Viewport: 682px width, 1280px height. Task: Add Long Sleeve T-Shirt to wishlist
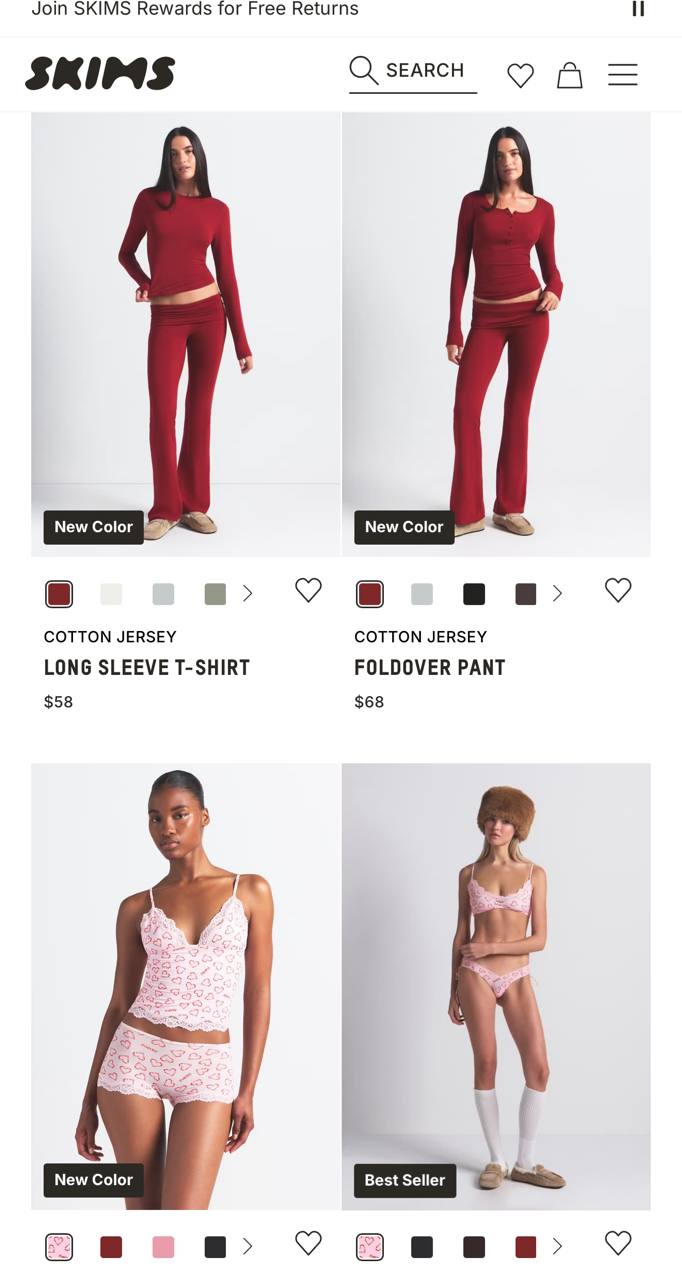point(308,591)
